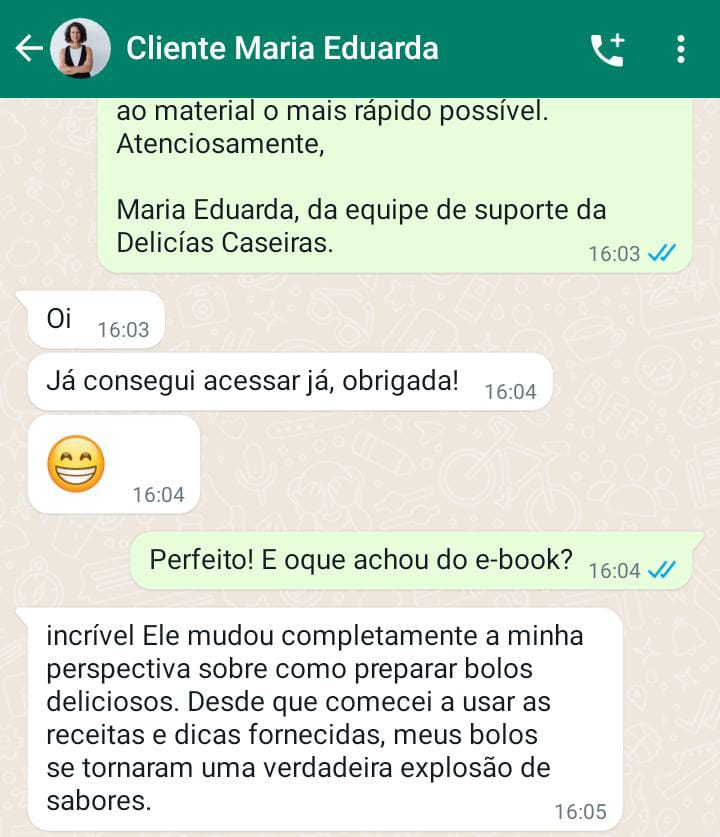
Task: Open the three-dot overflow menu
Action: tap(681, 49)
